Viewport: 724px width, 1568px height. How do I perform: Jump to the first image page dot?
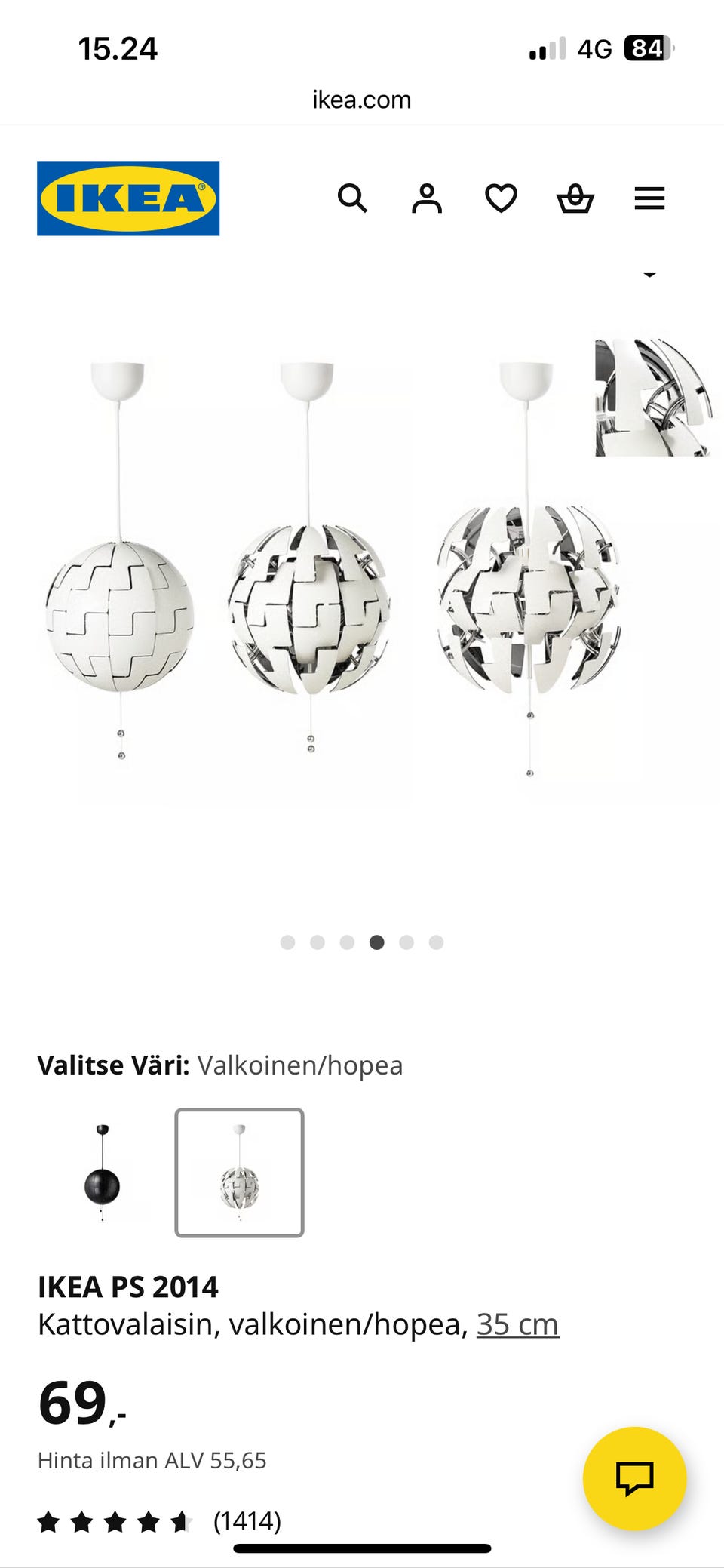pos(287,942)
